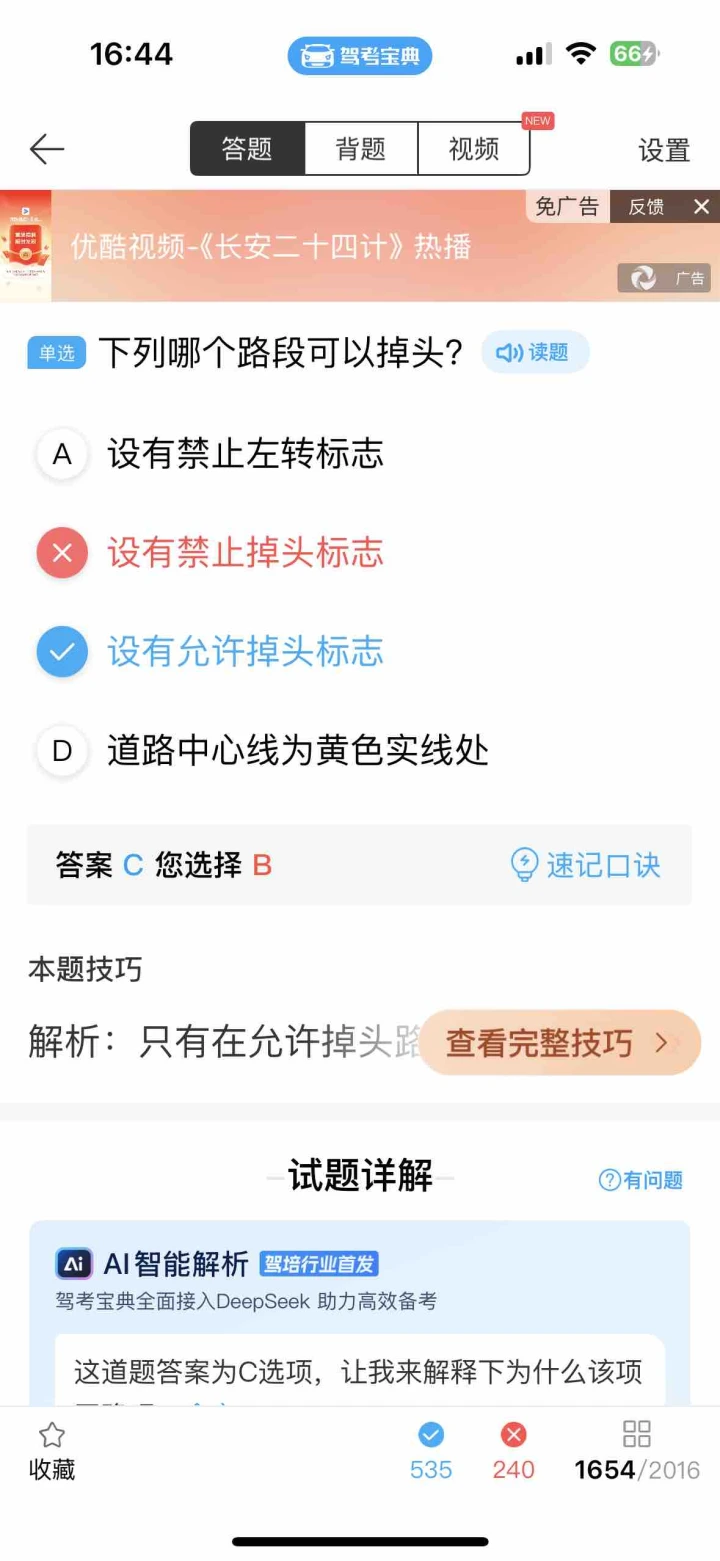Select the option 设有禁止掉头标志
This screenshot has height=1561, width=720.
[x=245, y=553]
